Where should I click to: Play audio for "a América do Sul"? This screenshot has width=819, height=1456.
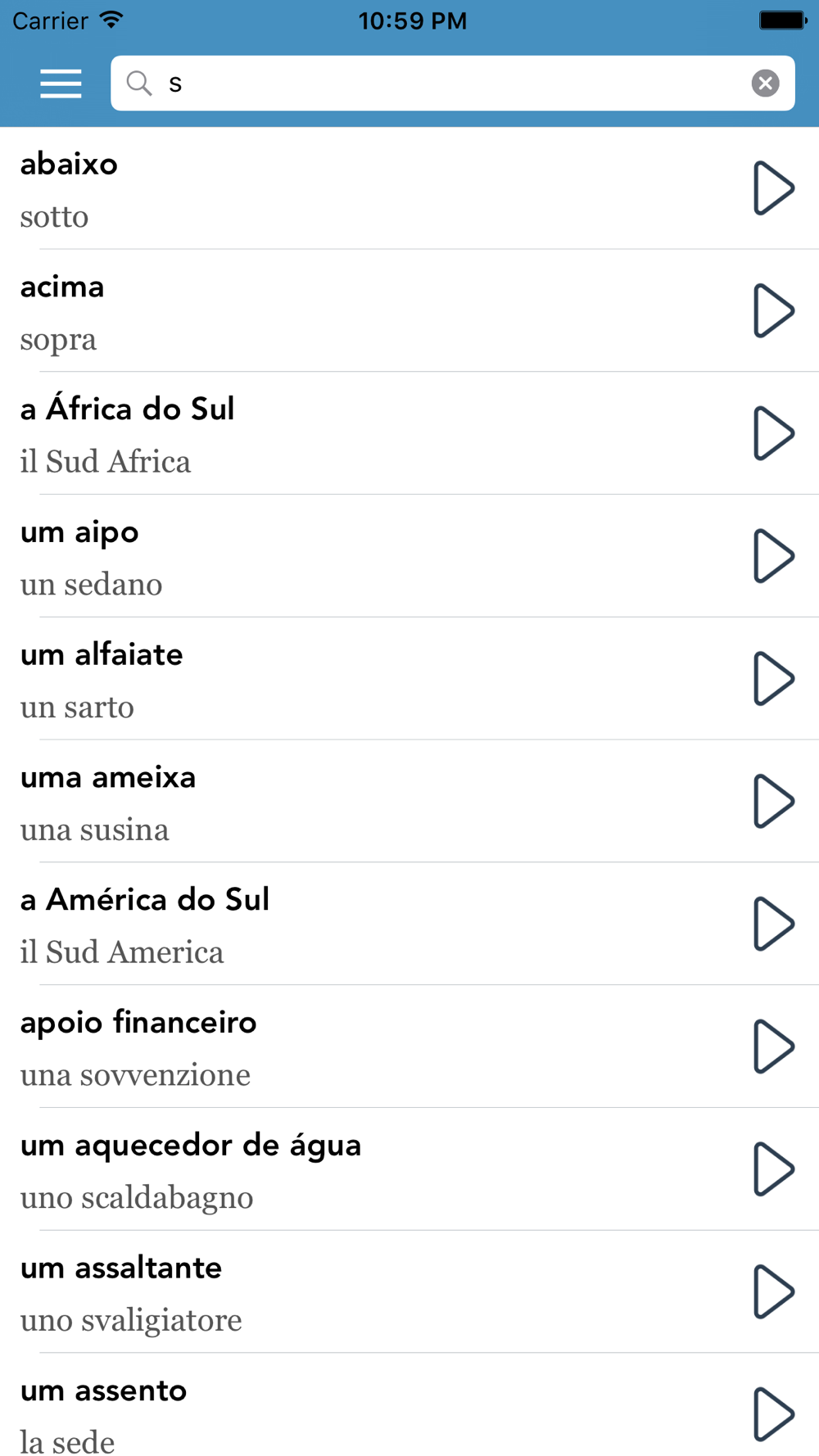tap(773, 924)
